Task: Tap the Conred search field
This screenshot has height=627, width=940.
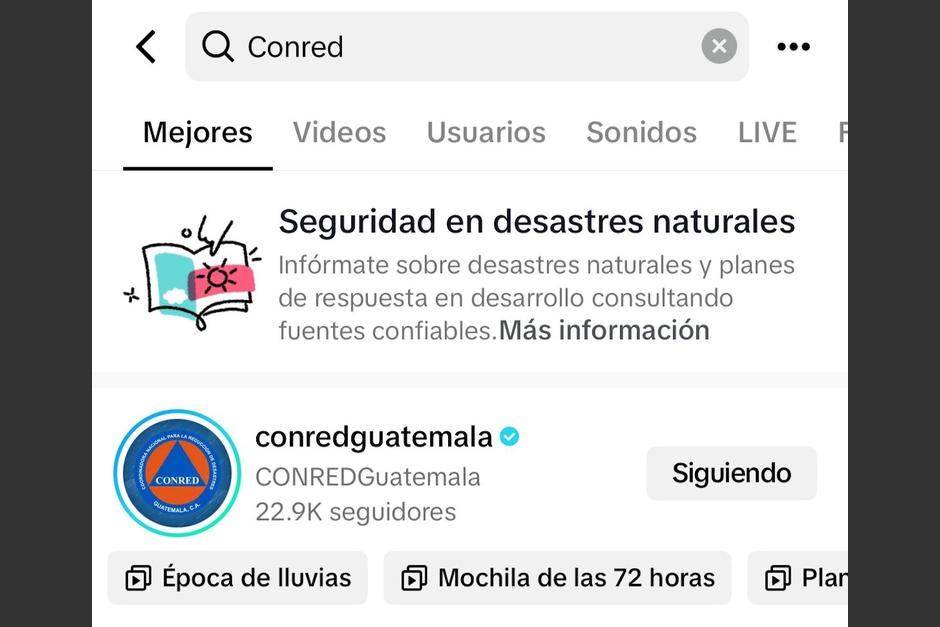Action: [x=450, y=47]
